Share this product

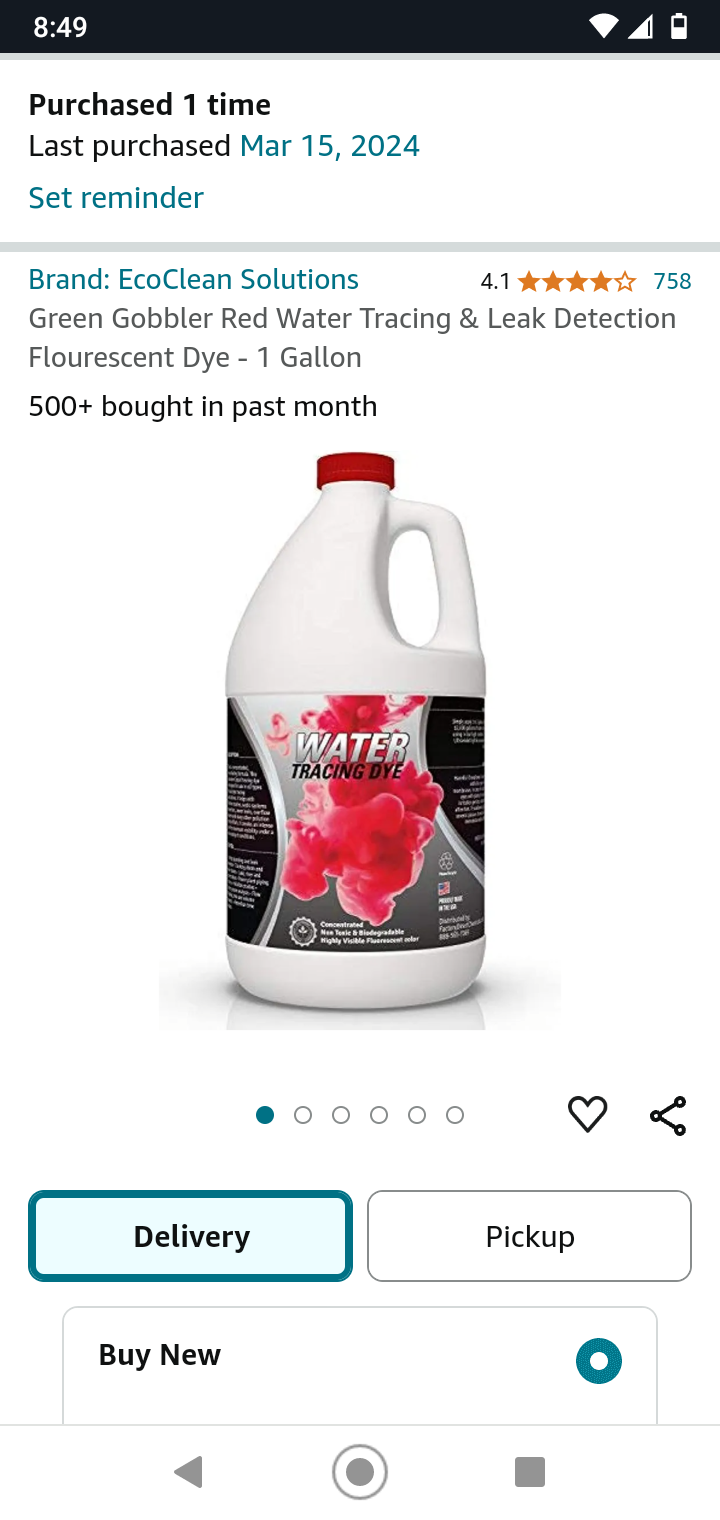pyautogui.click(x=667, y=1116)
